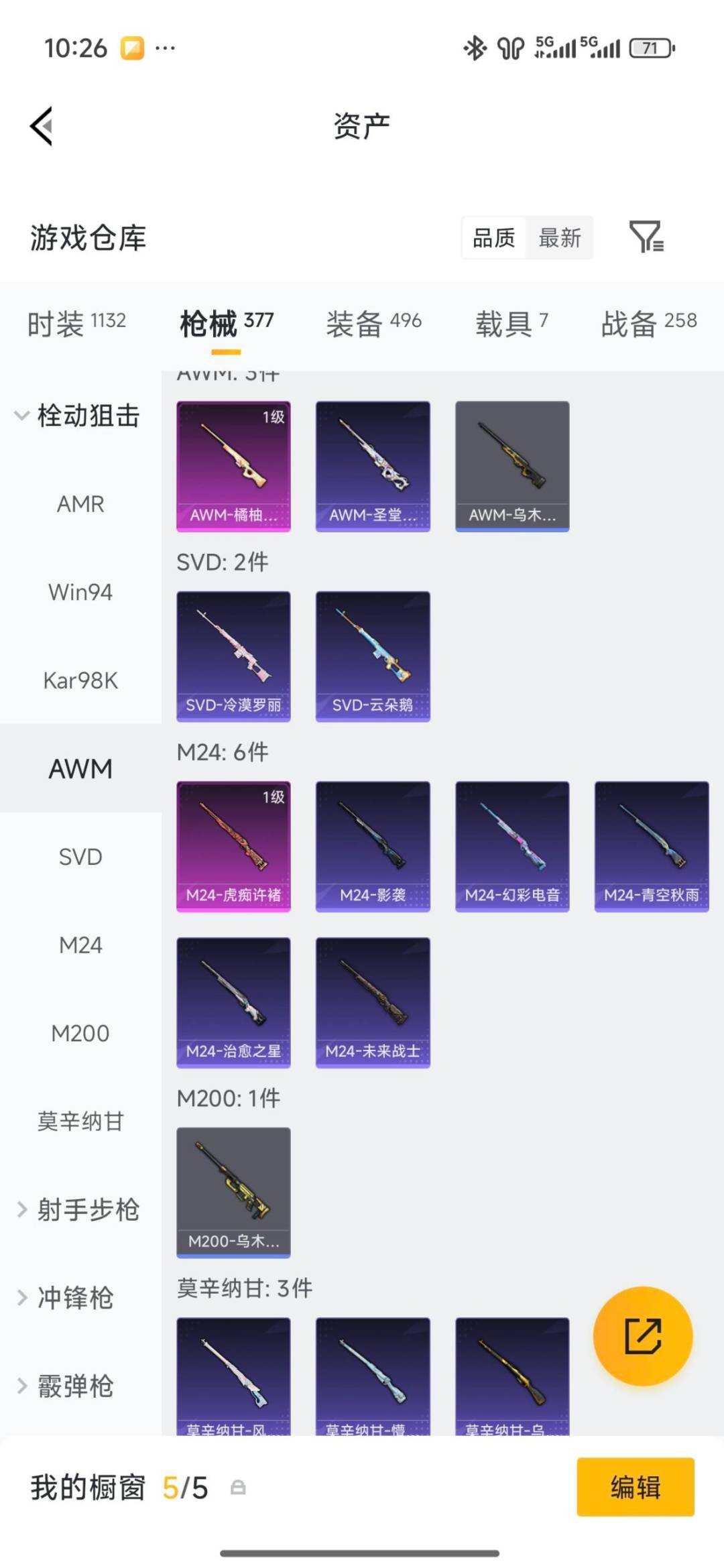This screenshot has height=1568, width=724.
Task: Sort warehouse by 品质
Action: pos(494,238)
